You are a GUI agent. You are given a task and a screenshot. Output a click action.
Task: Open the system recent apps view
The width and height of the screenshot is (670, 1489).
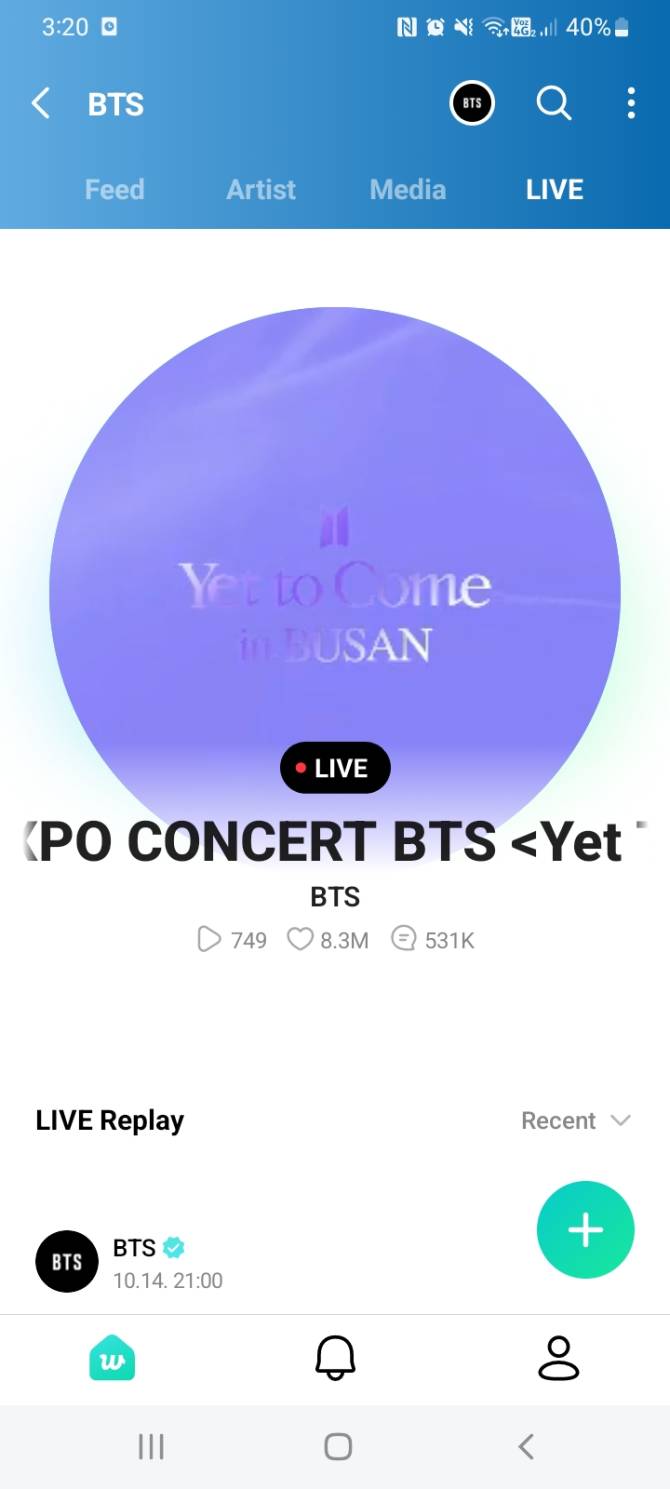151,1446
